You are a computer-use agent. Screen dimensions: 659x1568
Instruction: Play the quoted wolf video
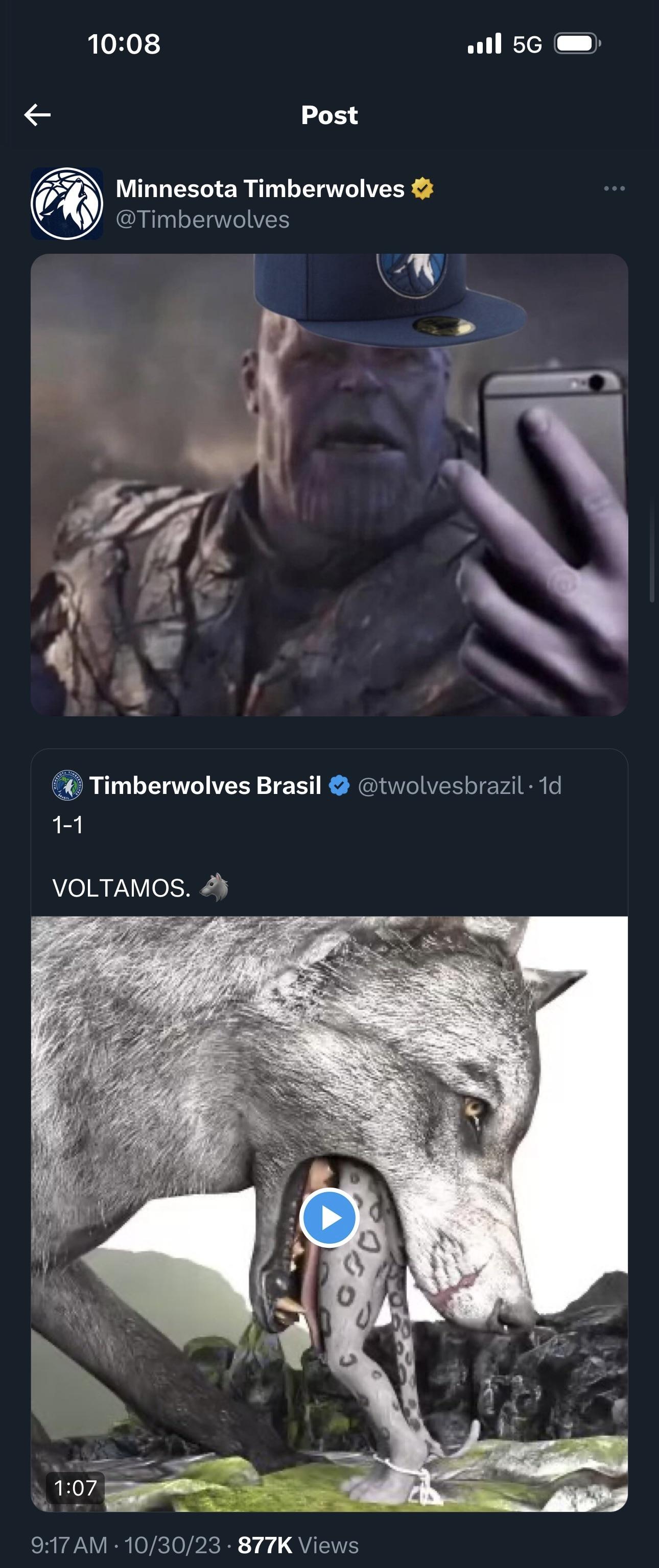point(329,1217)
